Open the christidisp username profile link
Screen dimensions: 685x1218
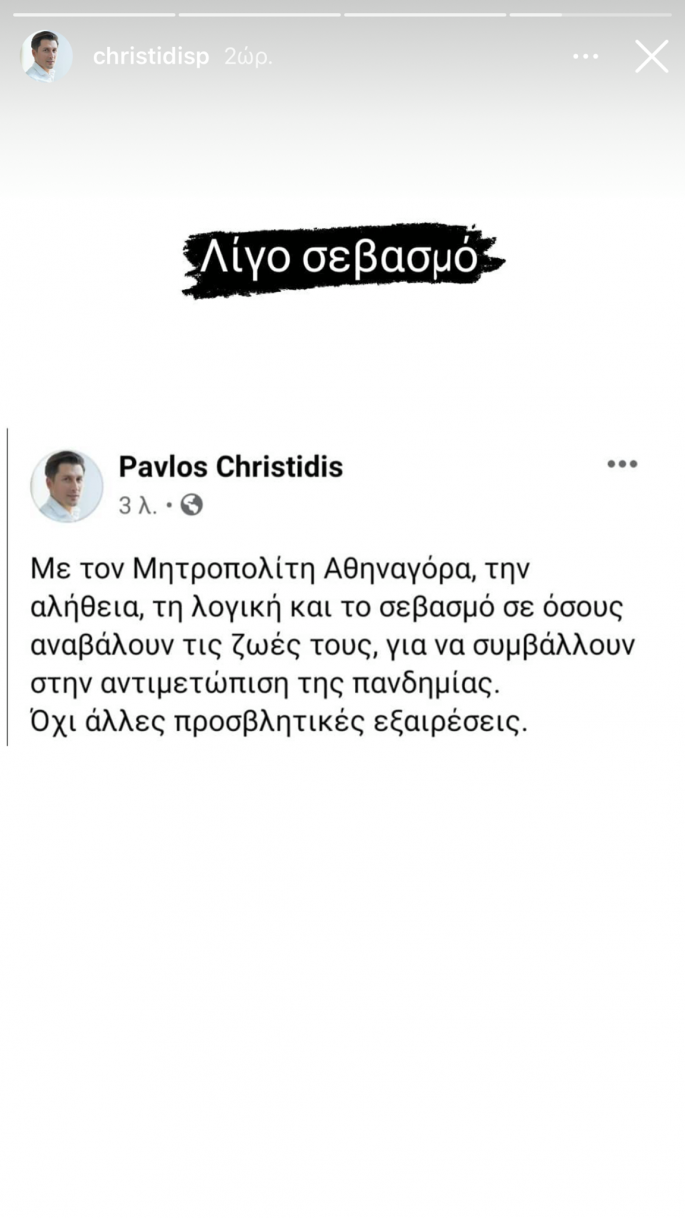point(151,57)
